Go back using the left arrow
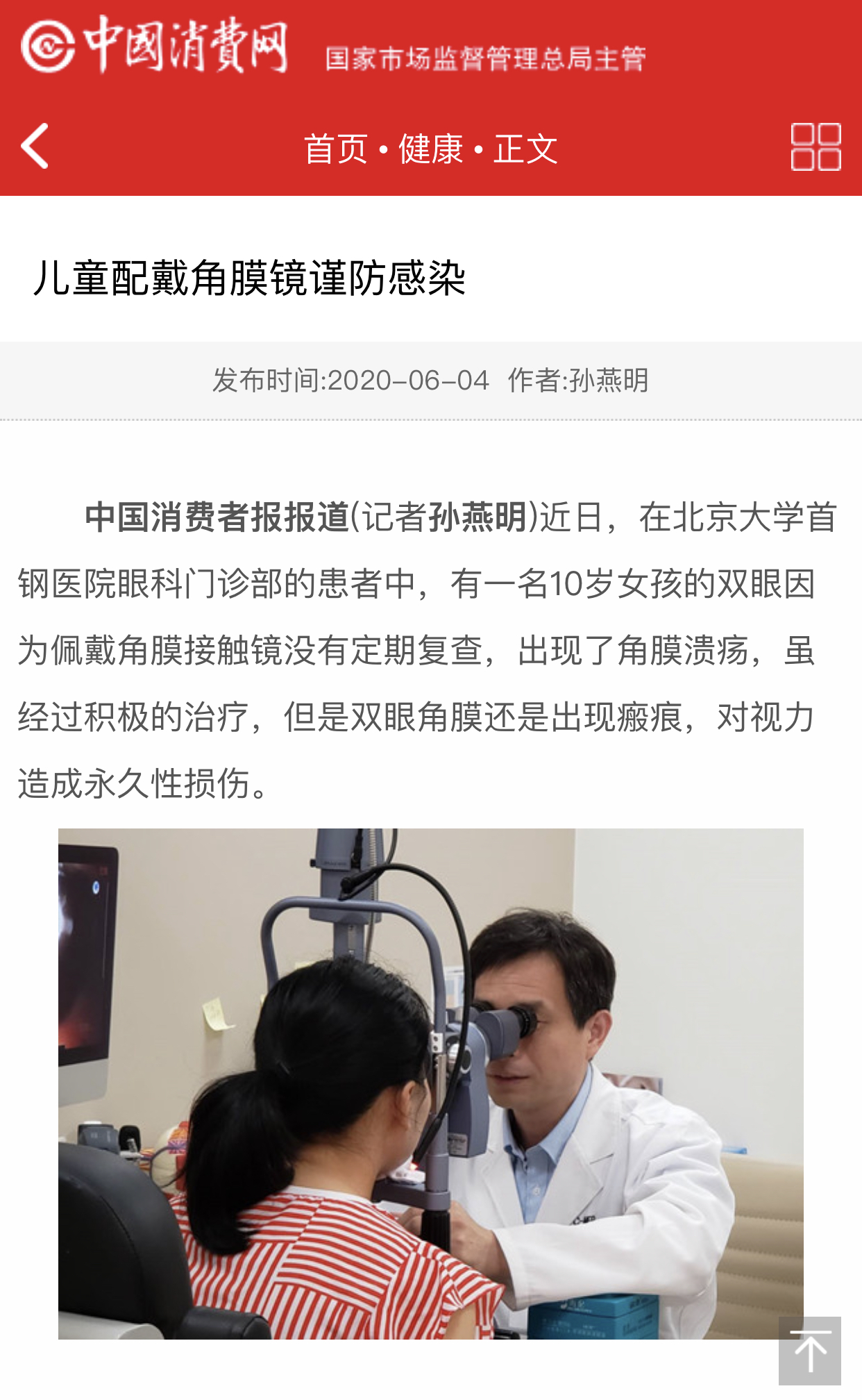 coord(35,147)
